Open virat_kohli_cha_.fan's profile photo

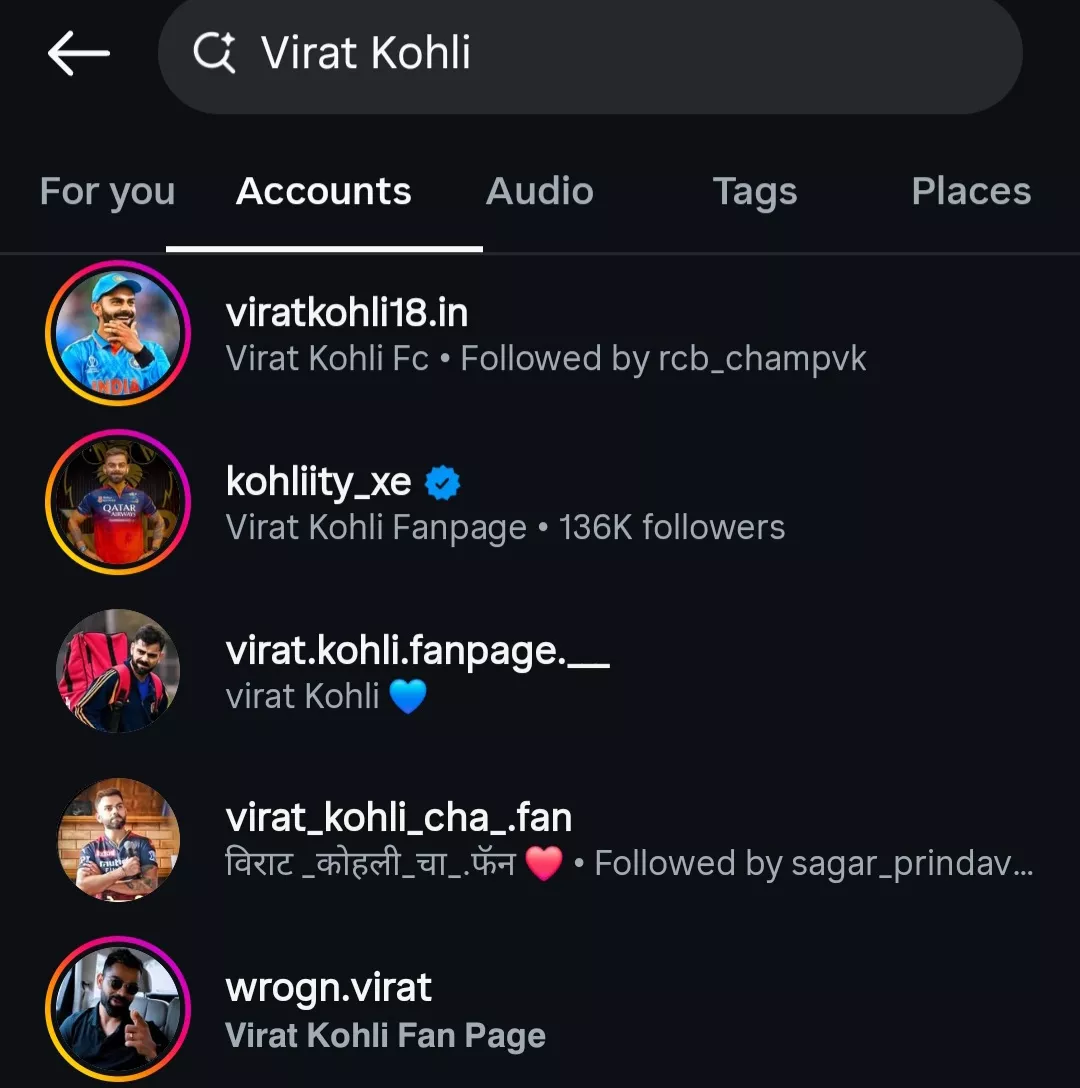[118, 841]
